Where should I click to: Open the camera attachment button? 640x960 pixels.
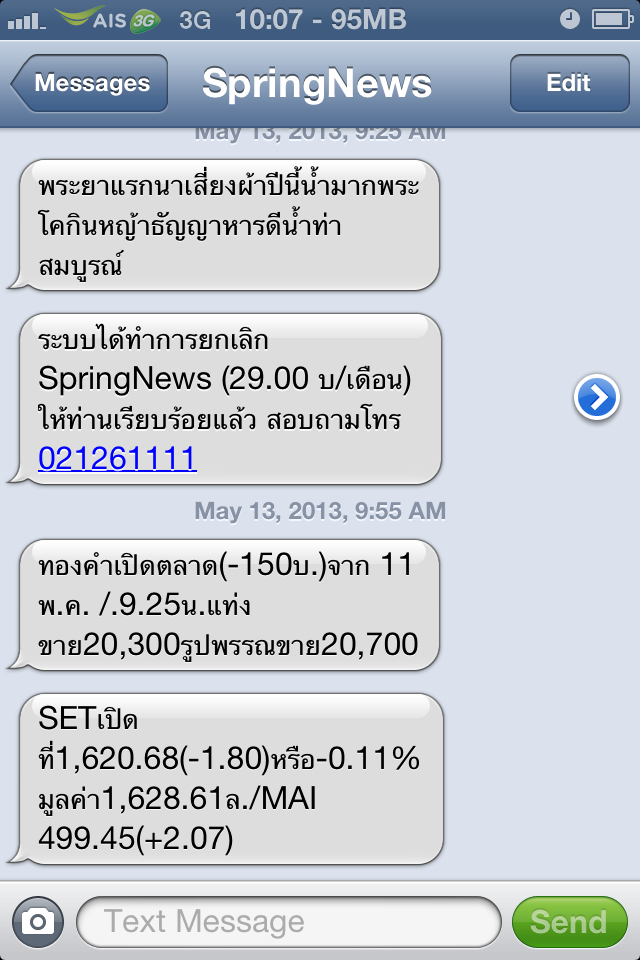point(38,921)
